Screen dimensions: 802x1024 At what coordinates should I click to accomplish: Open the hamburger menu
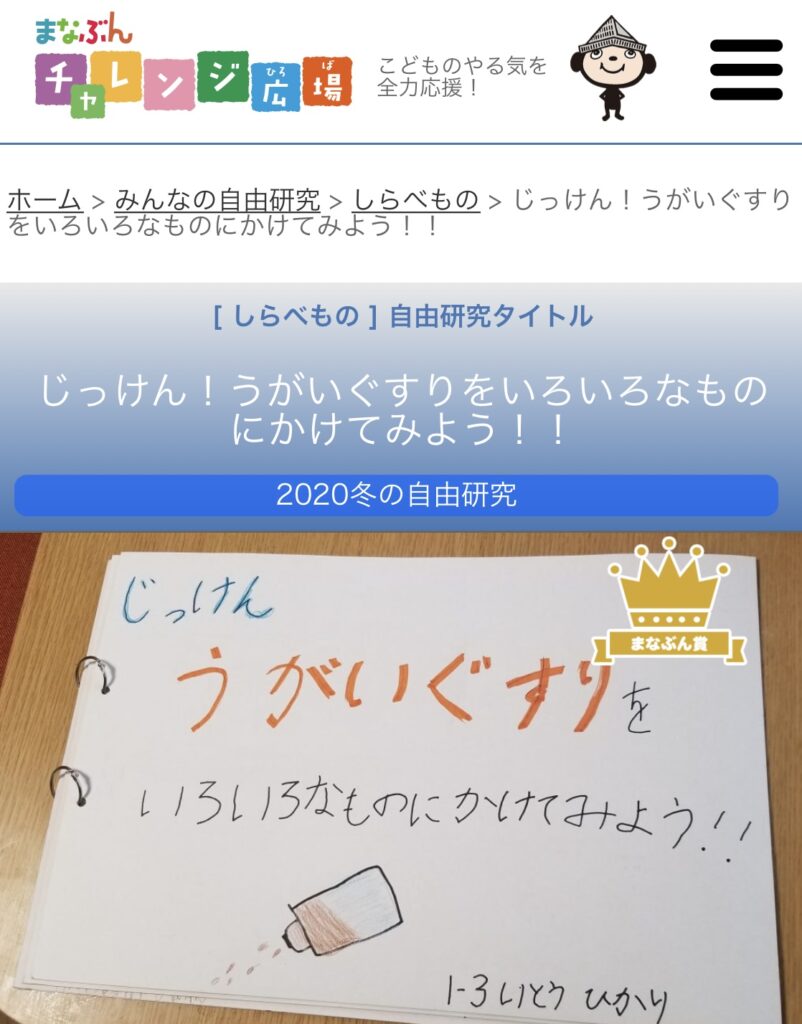click(x=746, y=69)
